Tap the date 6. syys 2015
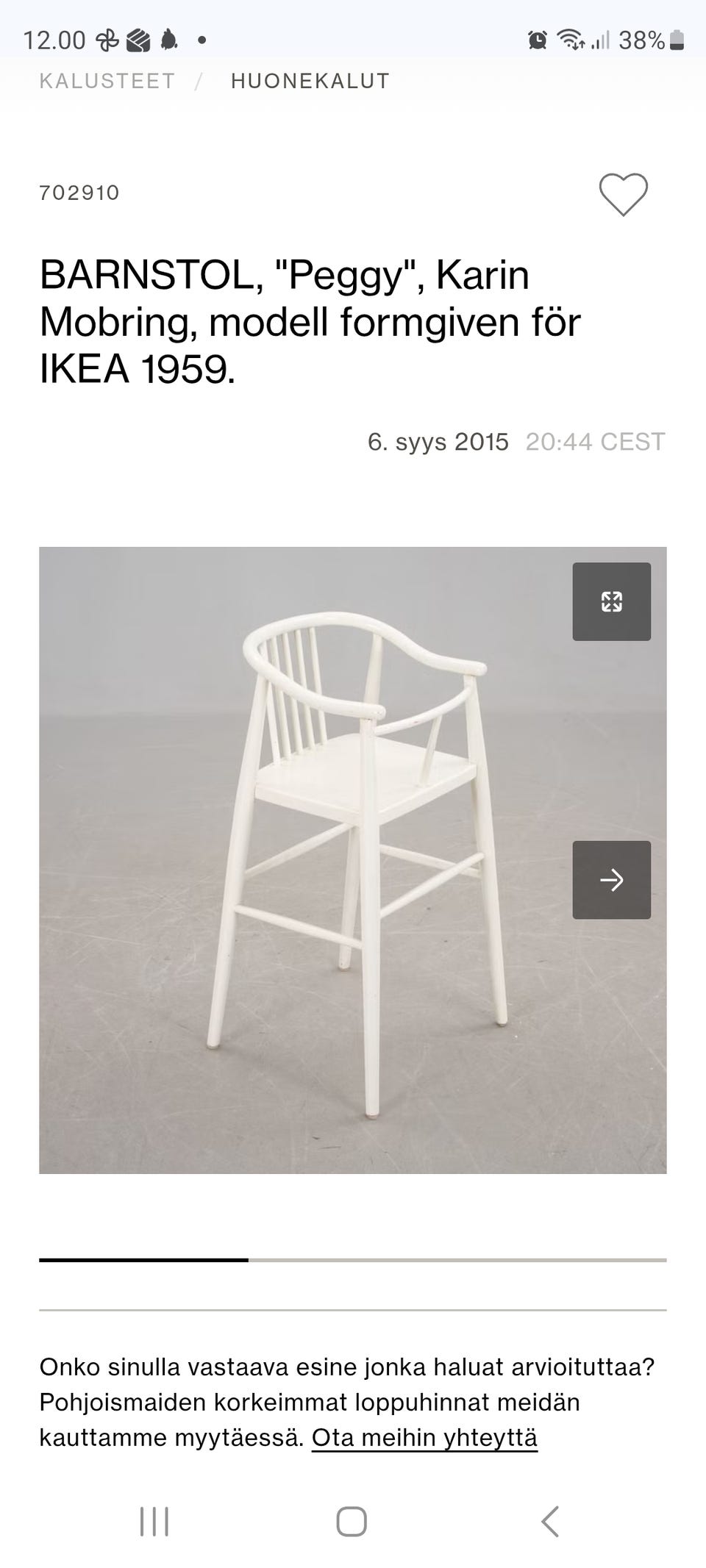The image size is (706, 1568). [438, 441]
